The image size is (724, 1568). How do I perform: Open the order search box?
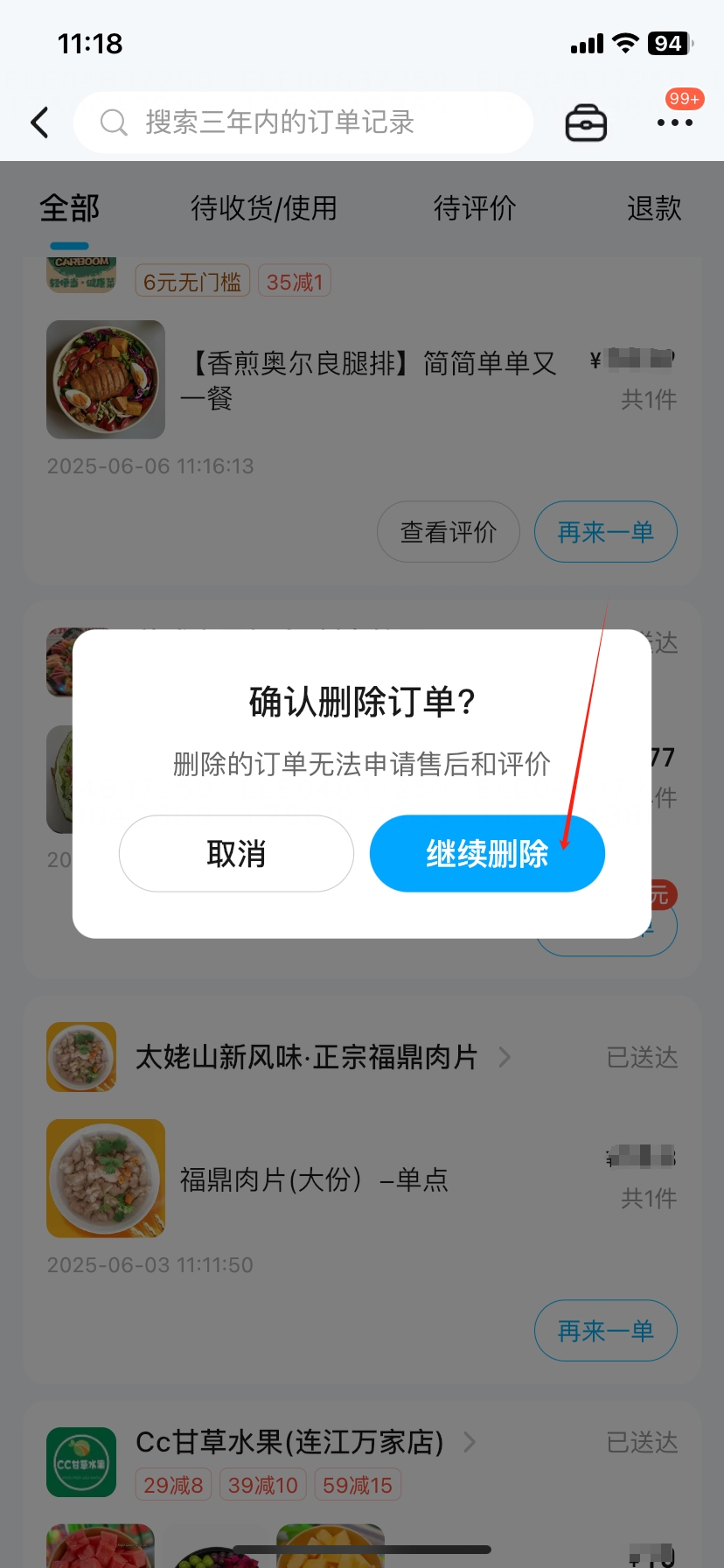[x=303, y=122]
